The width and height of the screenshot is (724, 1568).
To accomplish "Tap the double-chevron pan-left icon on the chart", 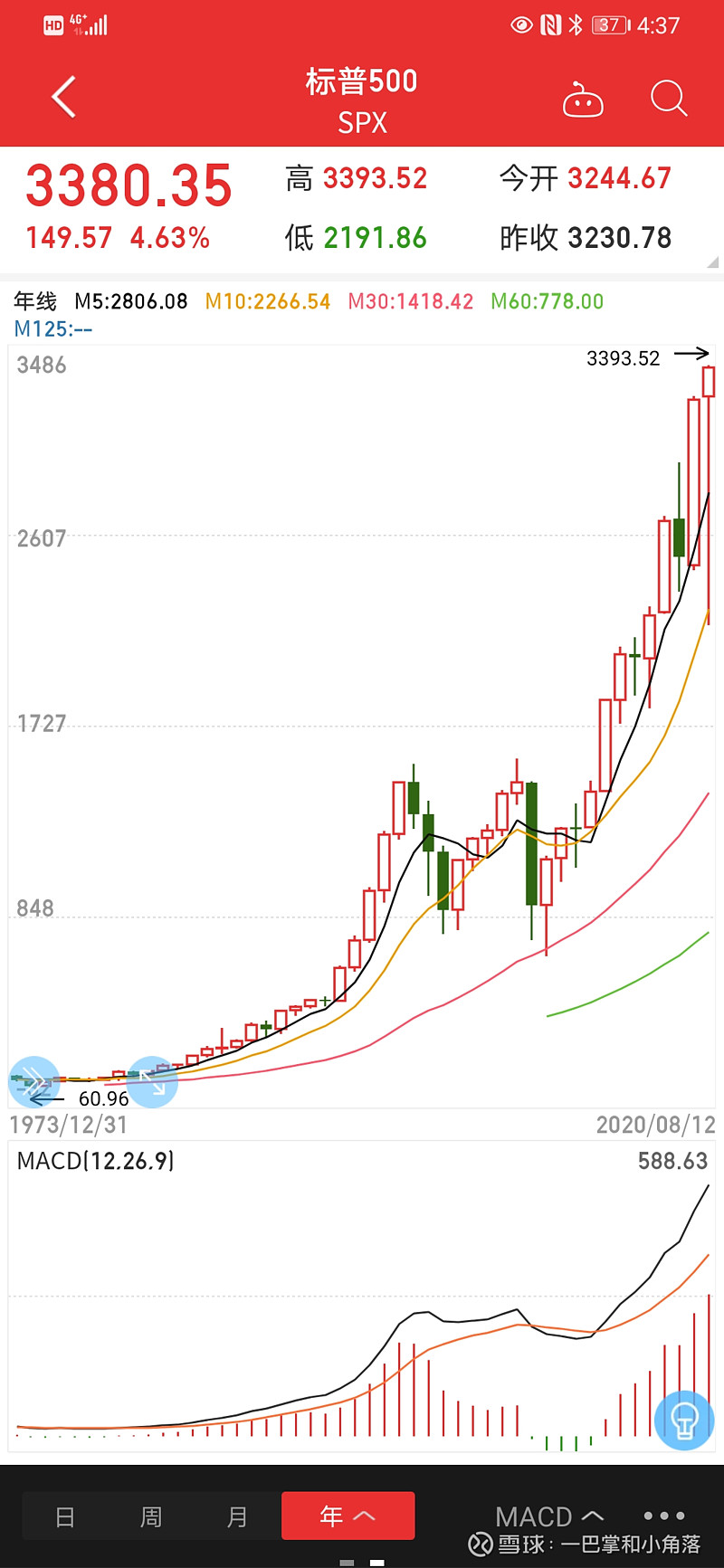I will point(34,1080).
